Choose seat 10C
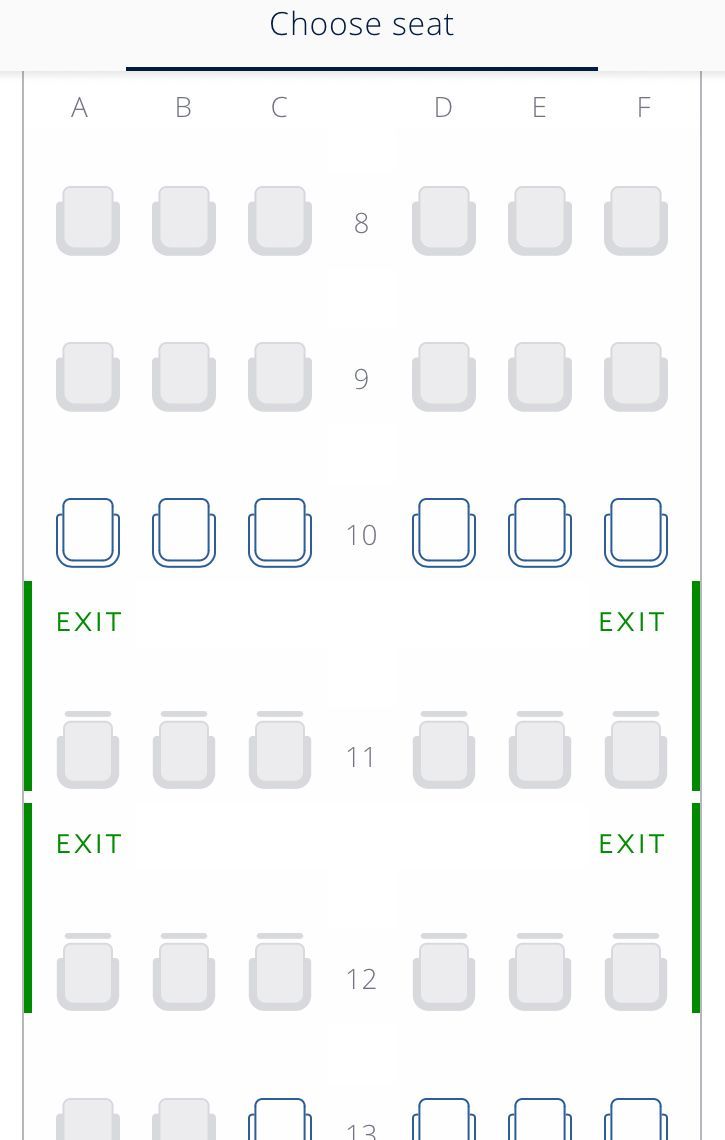Screen dimensions: 725x1140 click(280, 533)
